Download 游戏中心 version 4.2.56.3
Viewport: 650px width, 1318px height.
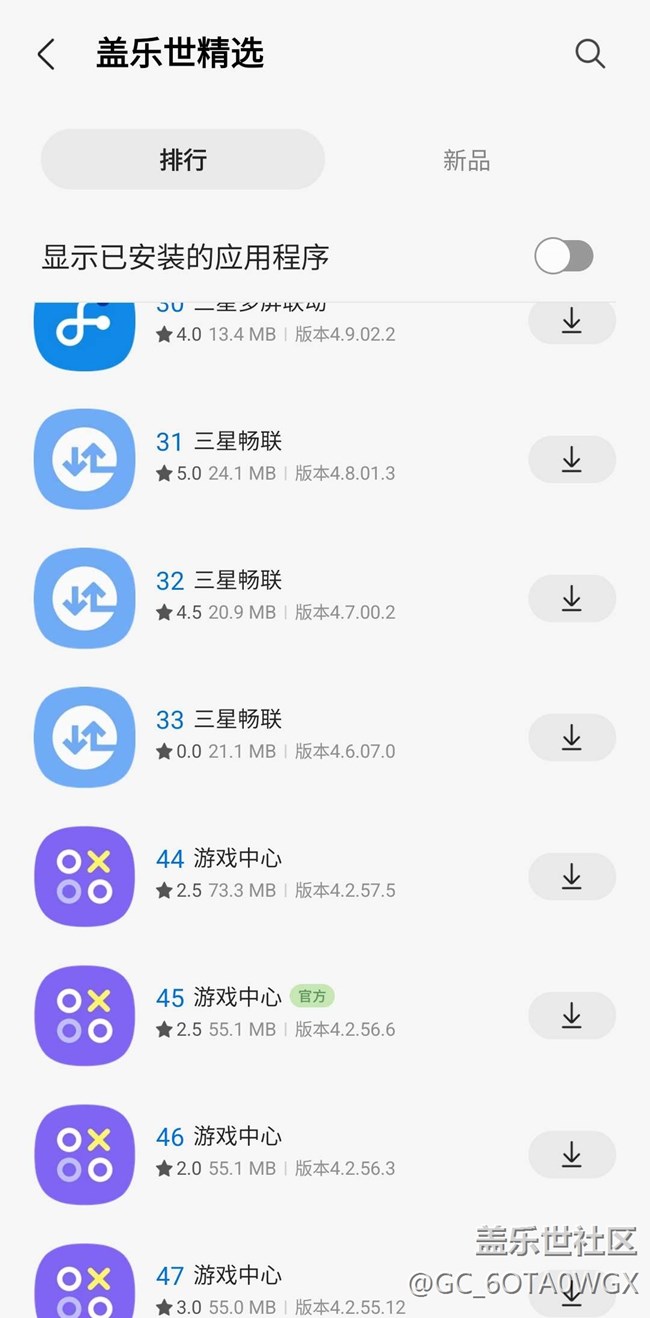571,1154
